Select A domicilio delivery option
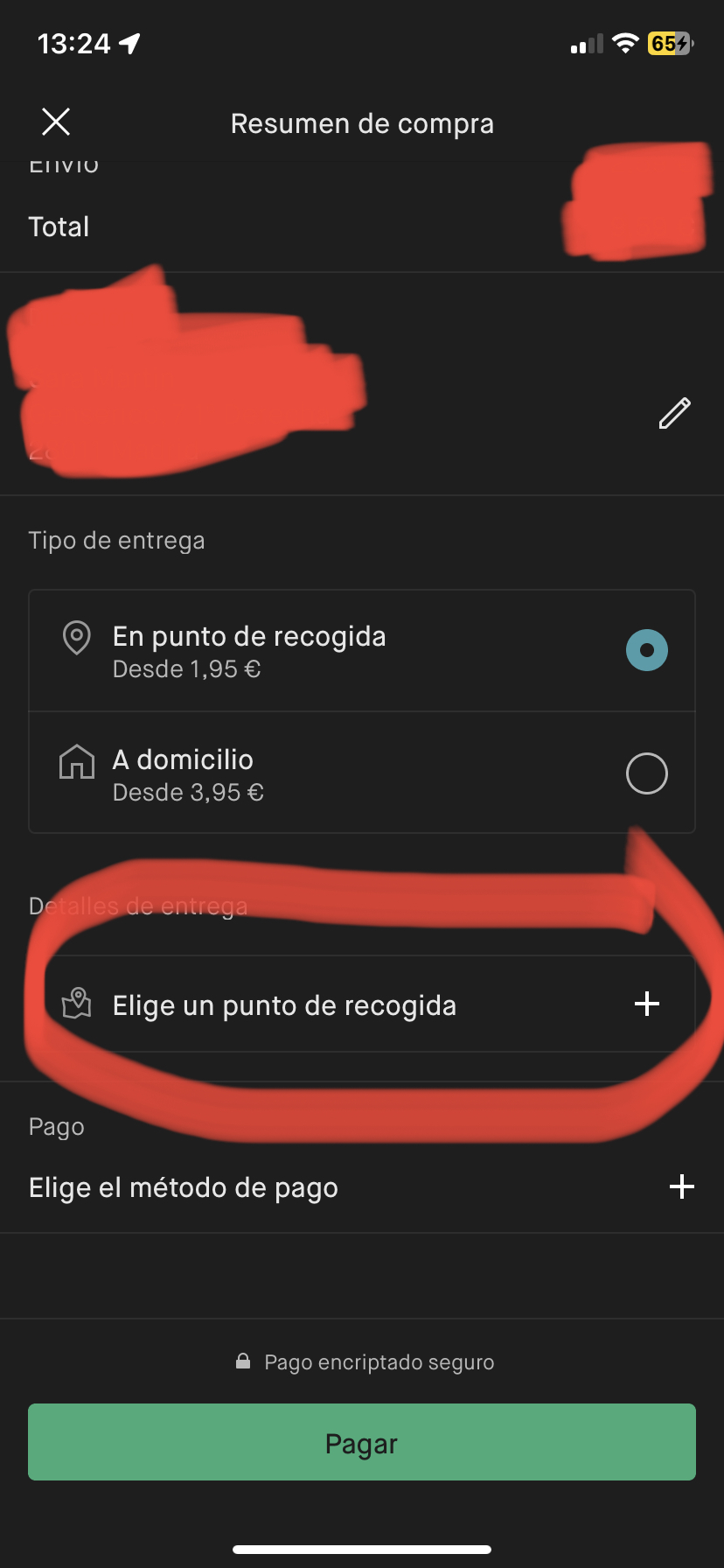The width and height of the screenshot is (724, 1568). point(646,773)
